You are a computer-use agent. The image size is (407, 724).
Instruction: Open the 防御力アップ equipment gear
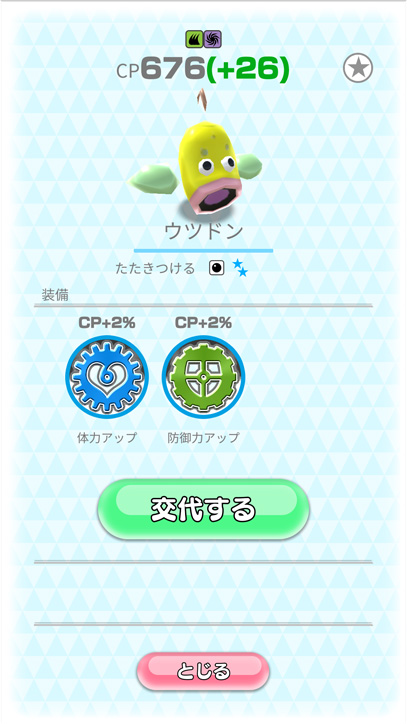click(x=203, y=377)
